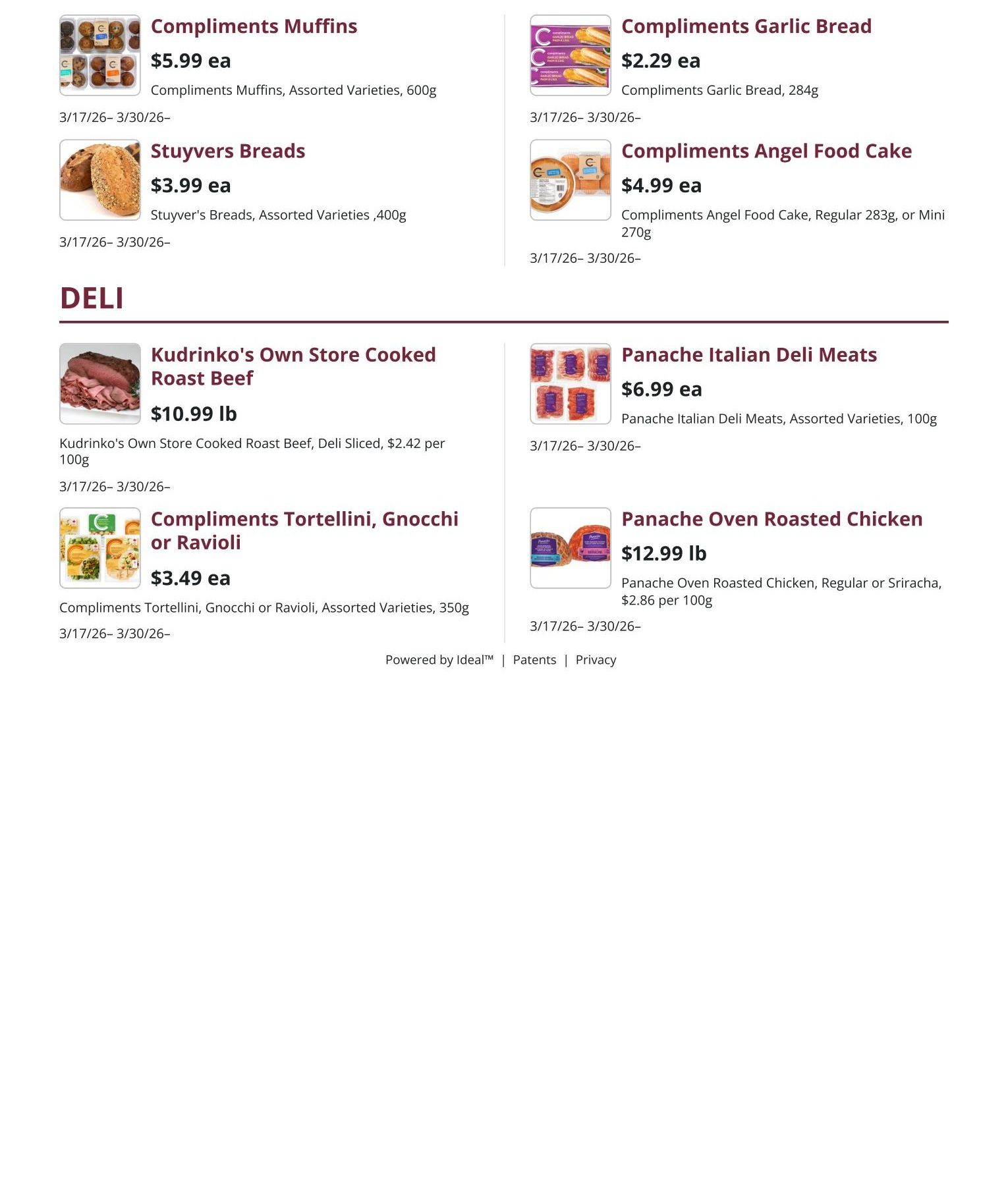Select Compliments Tortellini, Gnocchi or Ravioli
This screenshot has height=1183, width=1008.
pos(304,530)
